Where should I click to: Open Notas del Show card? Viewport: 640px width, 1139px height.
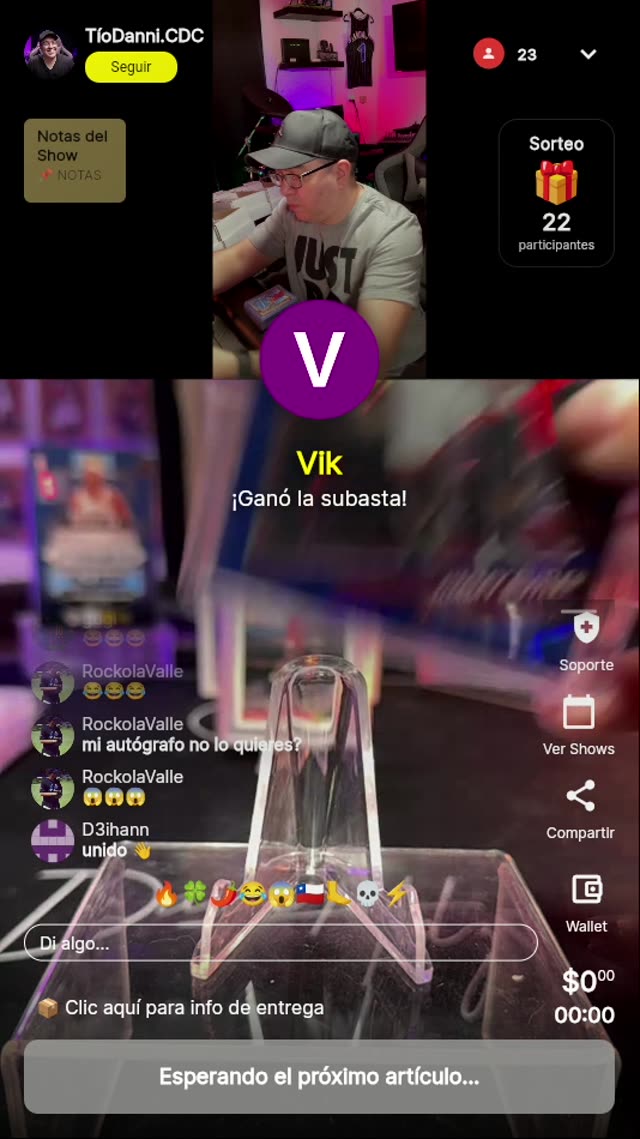pyautogui.click(x=75, y=161)
